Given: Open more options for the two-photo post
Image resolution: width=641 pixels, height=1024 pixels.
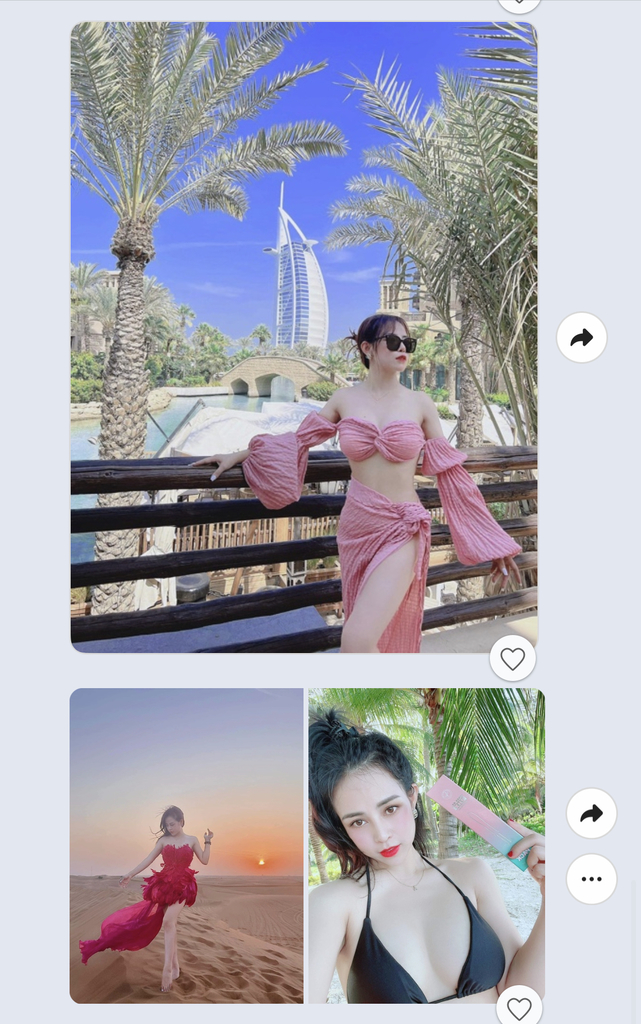Looking at the screenshot, I should click(591, 879).
